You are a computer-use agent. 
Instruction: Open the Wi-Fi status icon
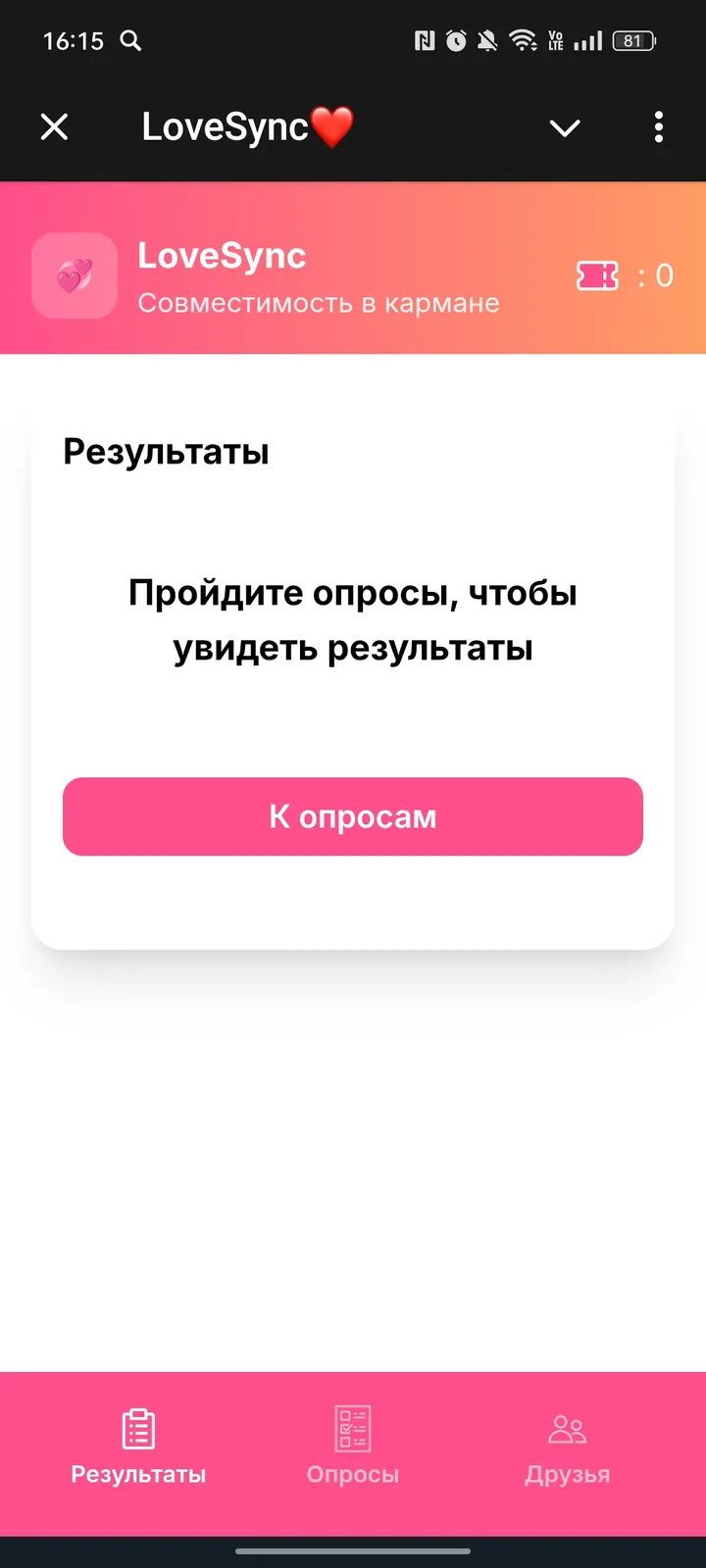click(523, 41)
